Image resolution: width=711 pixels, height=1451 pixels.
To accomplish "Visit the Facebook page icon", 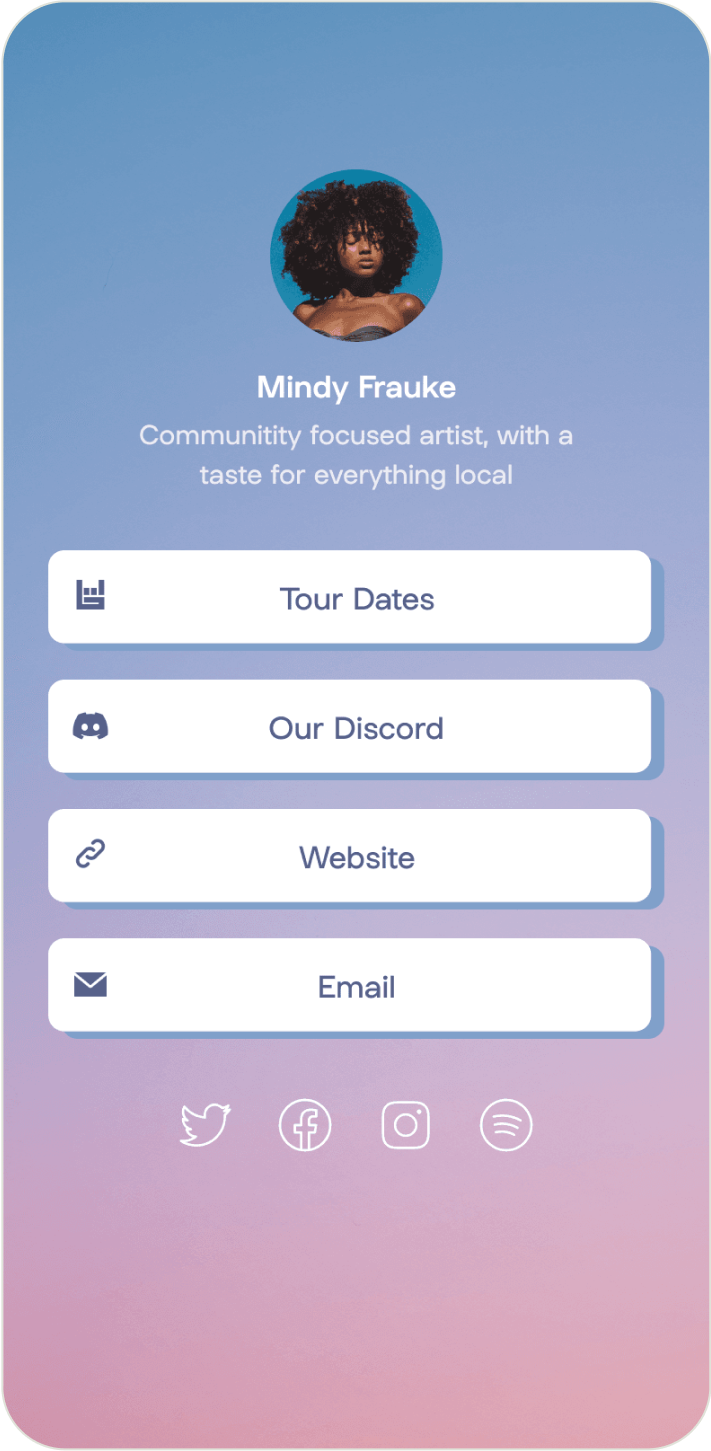I will 305,1125.
